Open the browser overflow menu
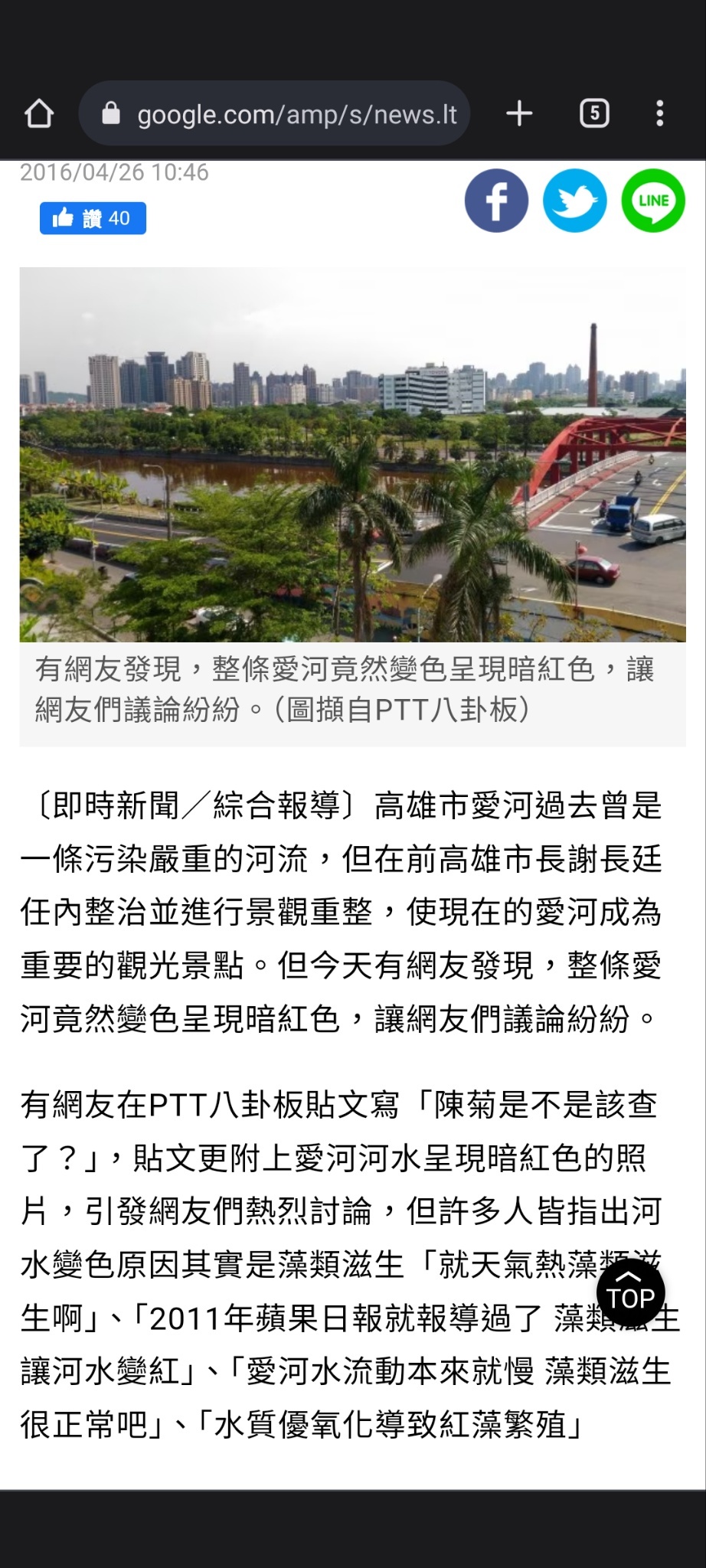The image size is (706, 1568). [x=659, y=114]
